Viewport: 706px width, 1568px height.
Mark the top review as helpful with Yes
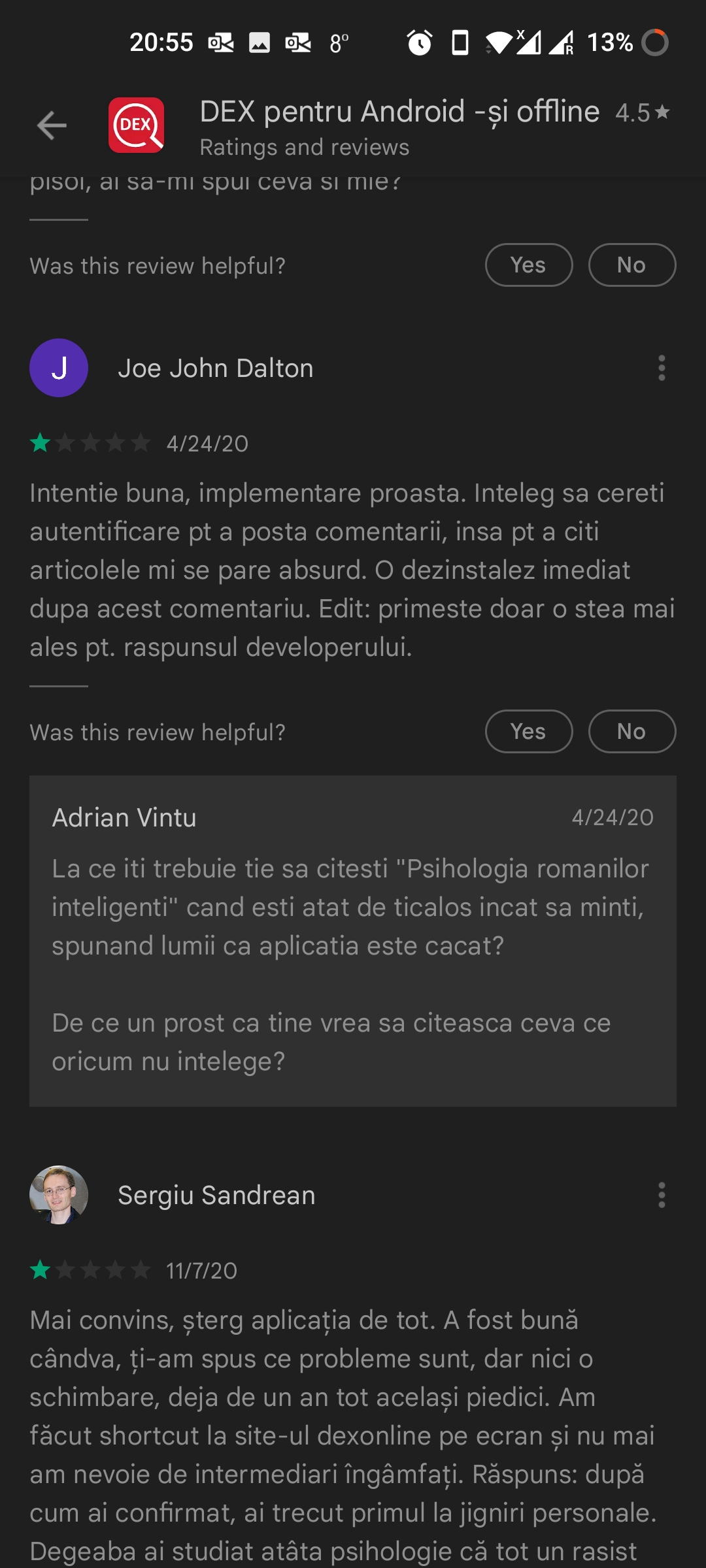(x=528, y=265)
